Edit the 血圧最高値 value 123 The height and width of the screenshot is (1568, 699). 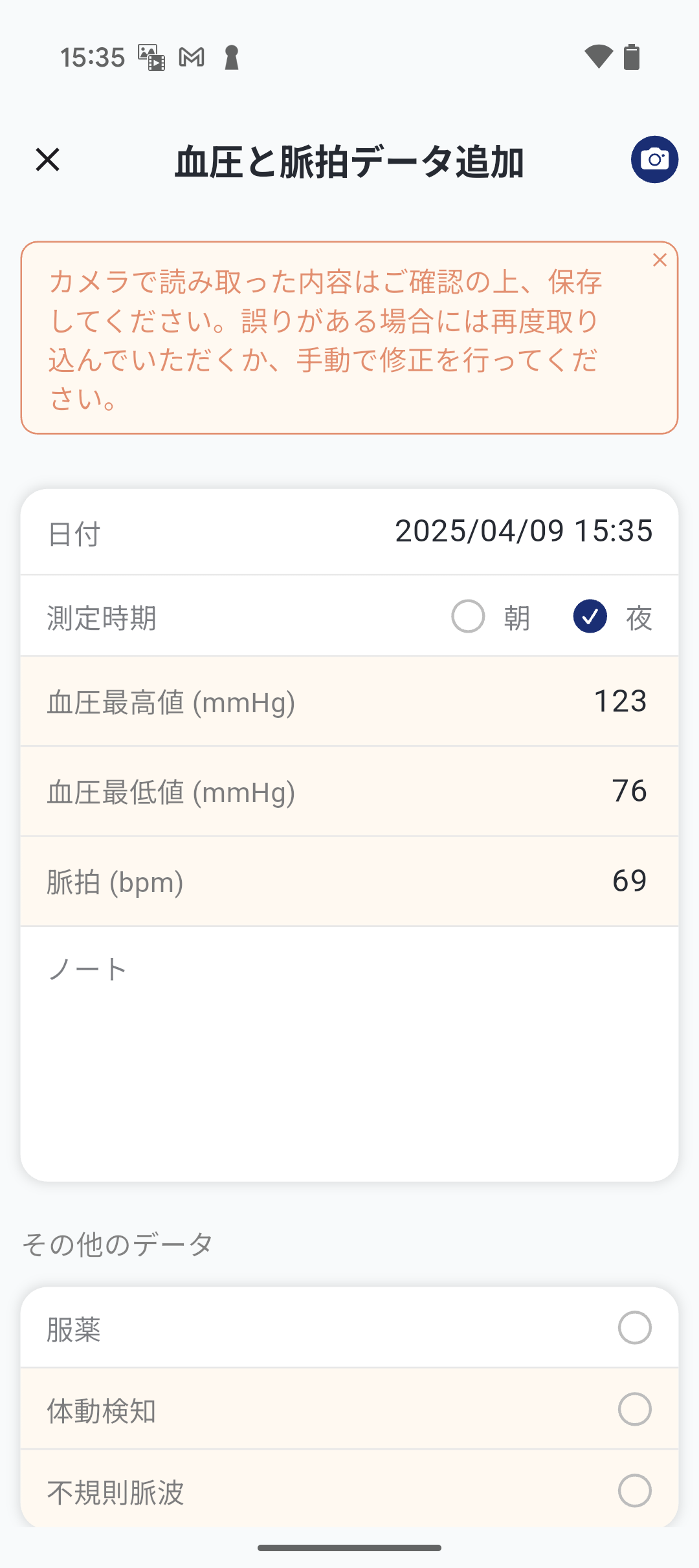tap(349, 702)
